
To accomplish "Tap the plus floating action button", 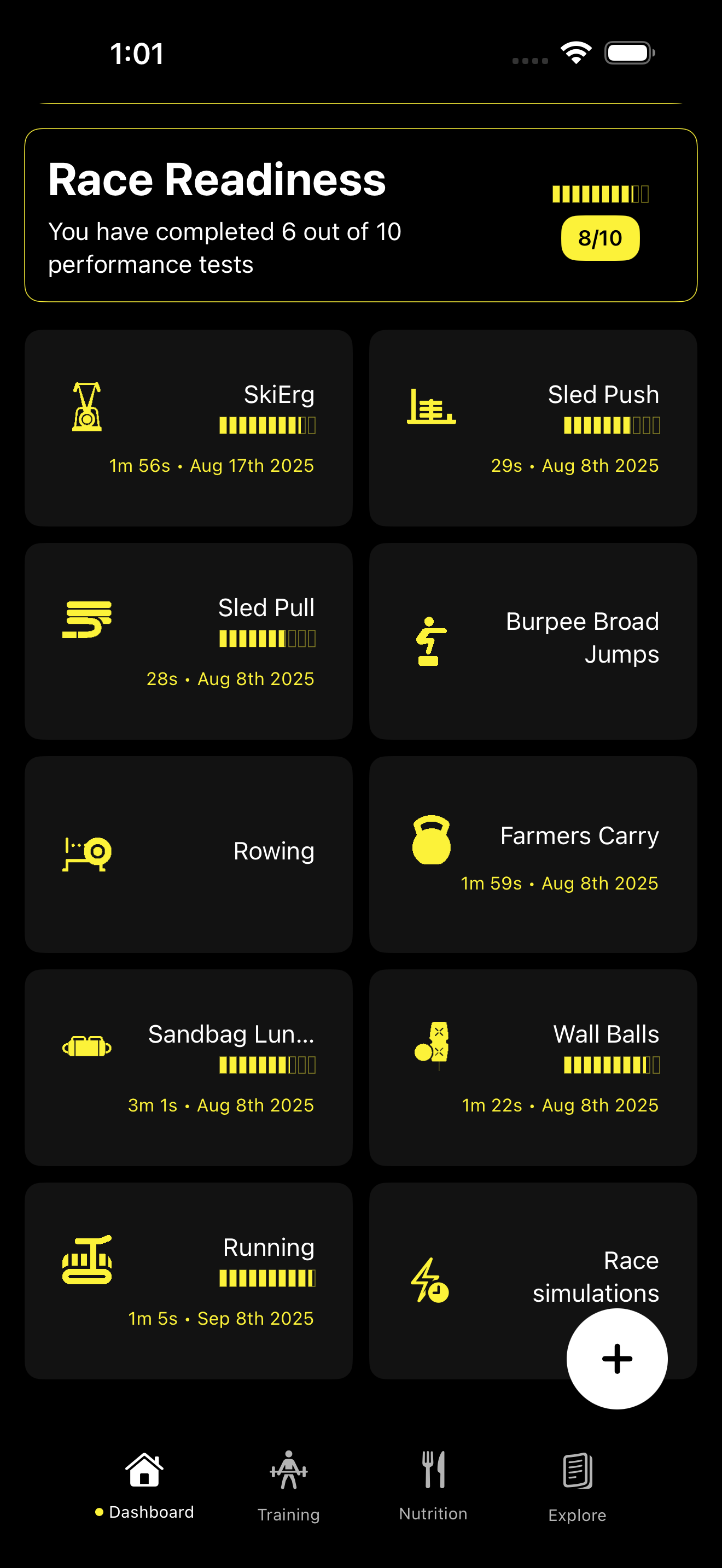I will pyautogui.click(x=616, y=1359).
